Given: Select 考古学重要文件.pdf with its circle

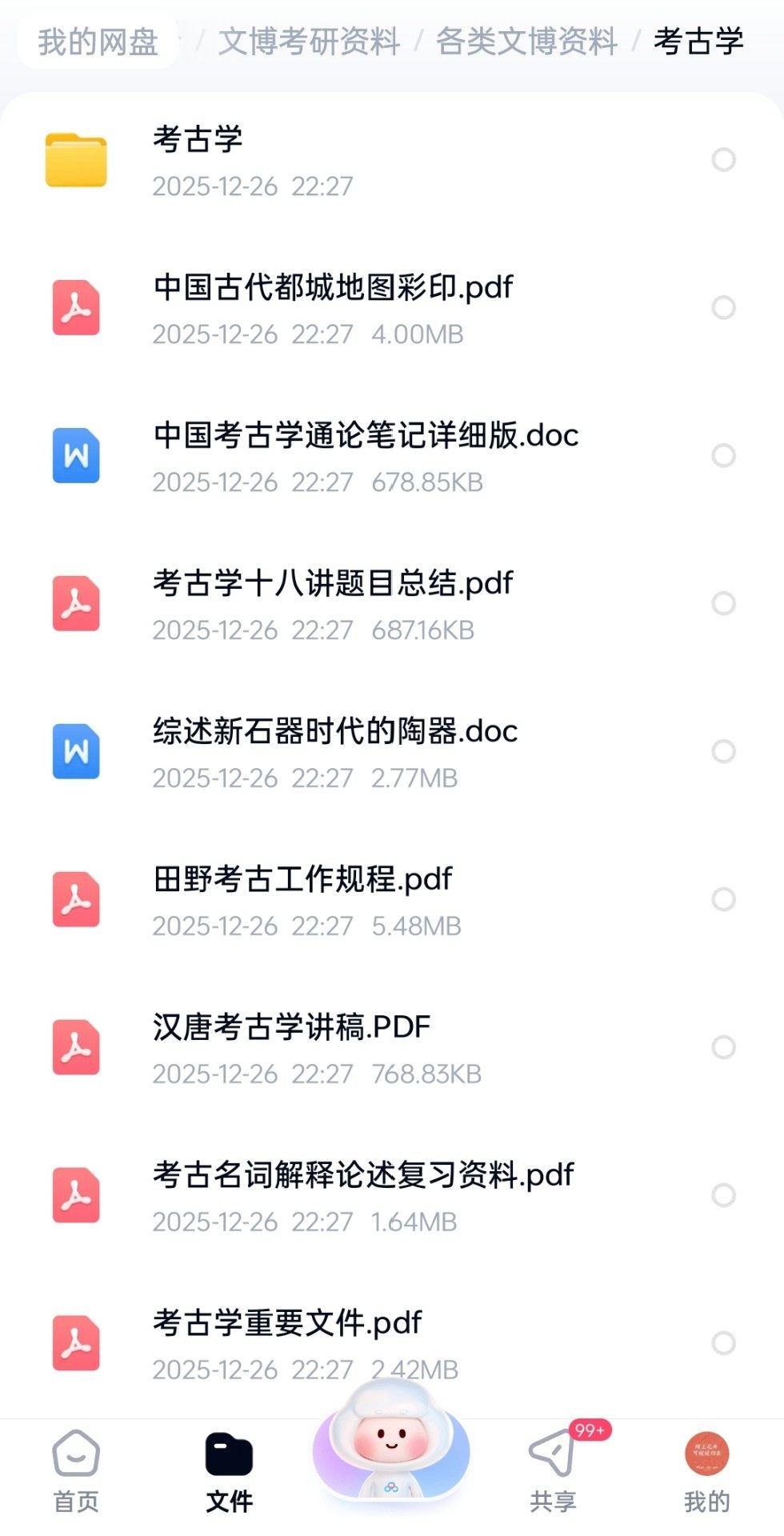Looking at the screenshot, I should click(x=723, y=1343).
